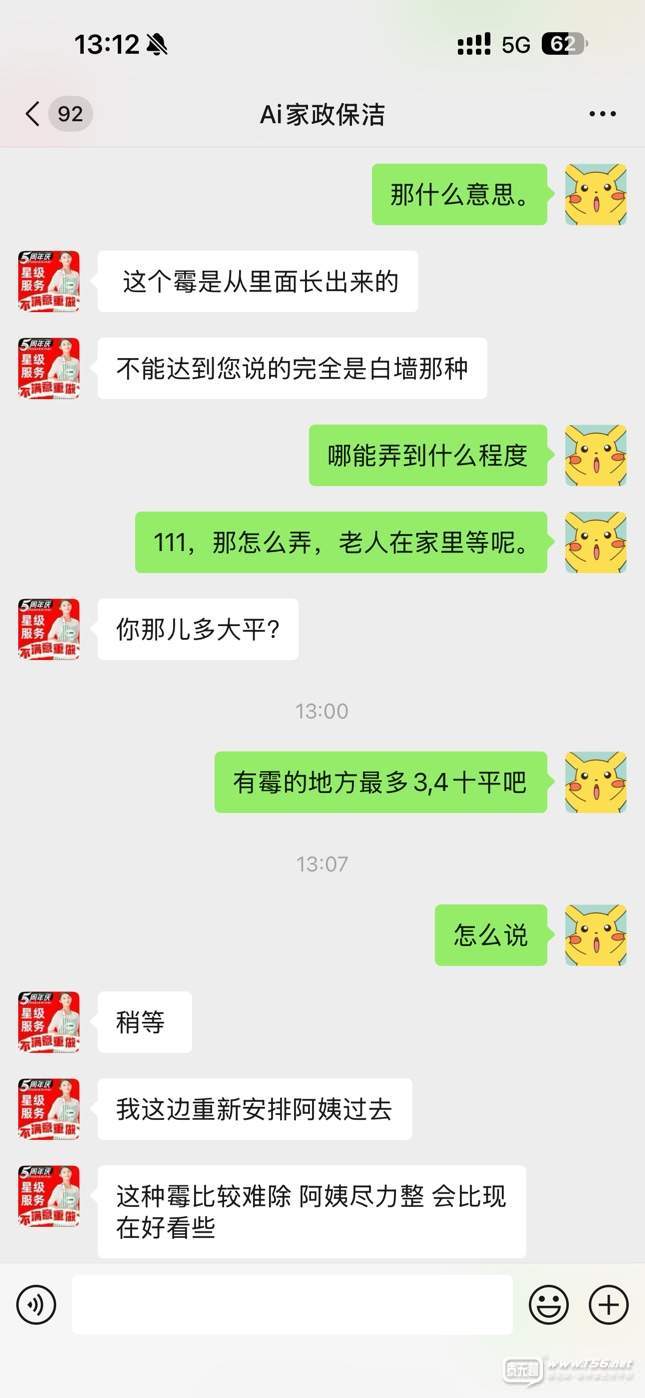The image size is (645, 1398).
Task: Switch to voice message input
Action: 37,1305
